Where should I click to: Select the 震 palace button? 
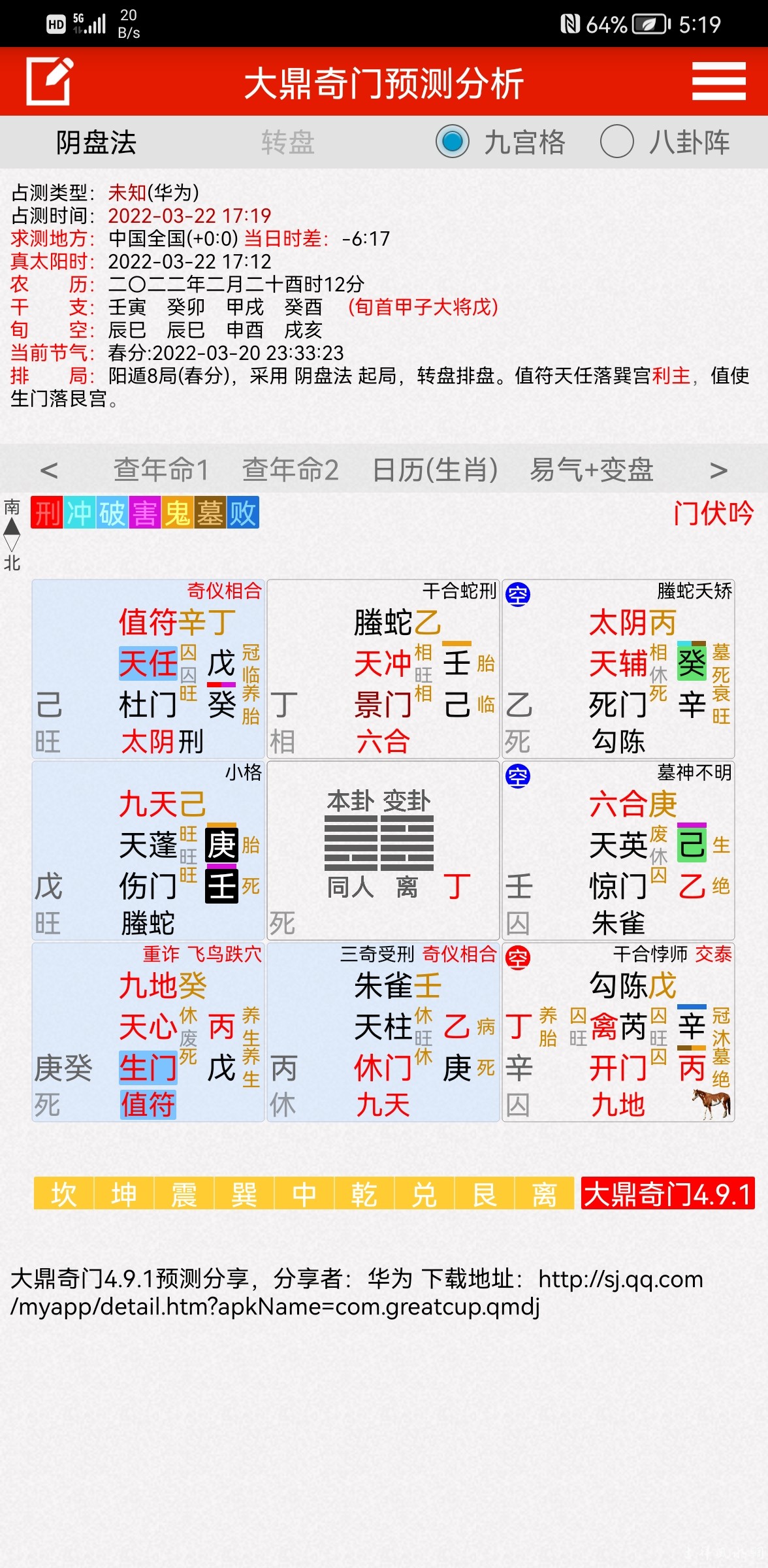[184, 1194]
